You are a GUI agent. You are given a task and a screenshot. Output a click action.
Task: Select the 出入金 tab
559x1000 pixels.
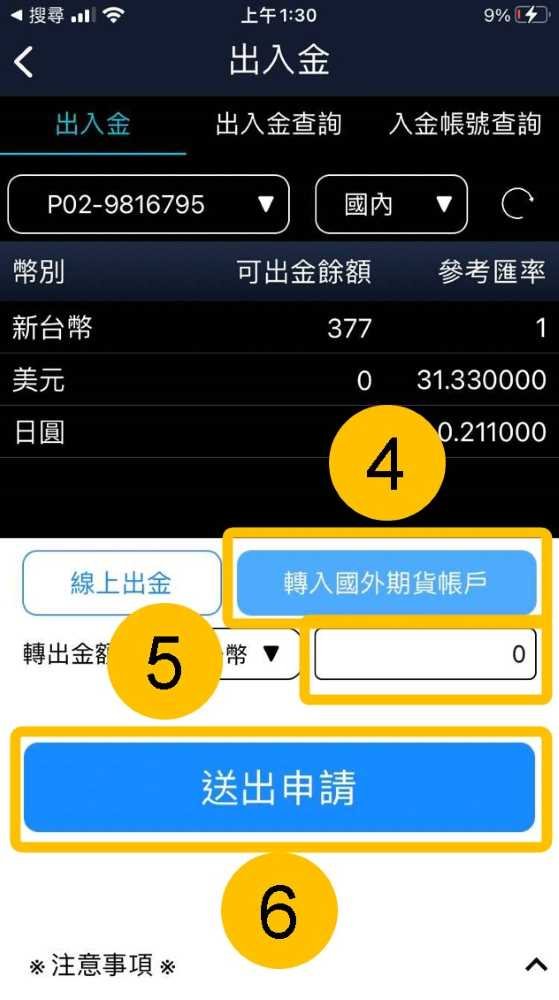click(x=93, y=124)
